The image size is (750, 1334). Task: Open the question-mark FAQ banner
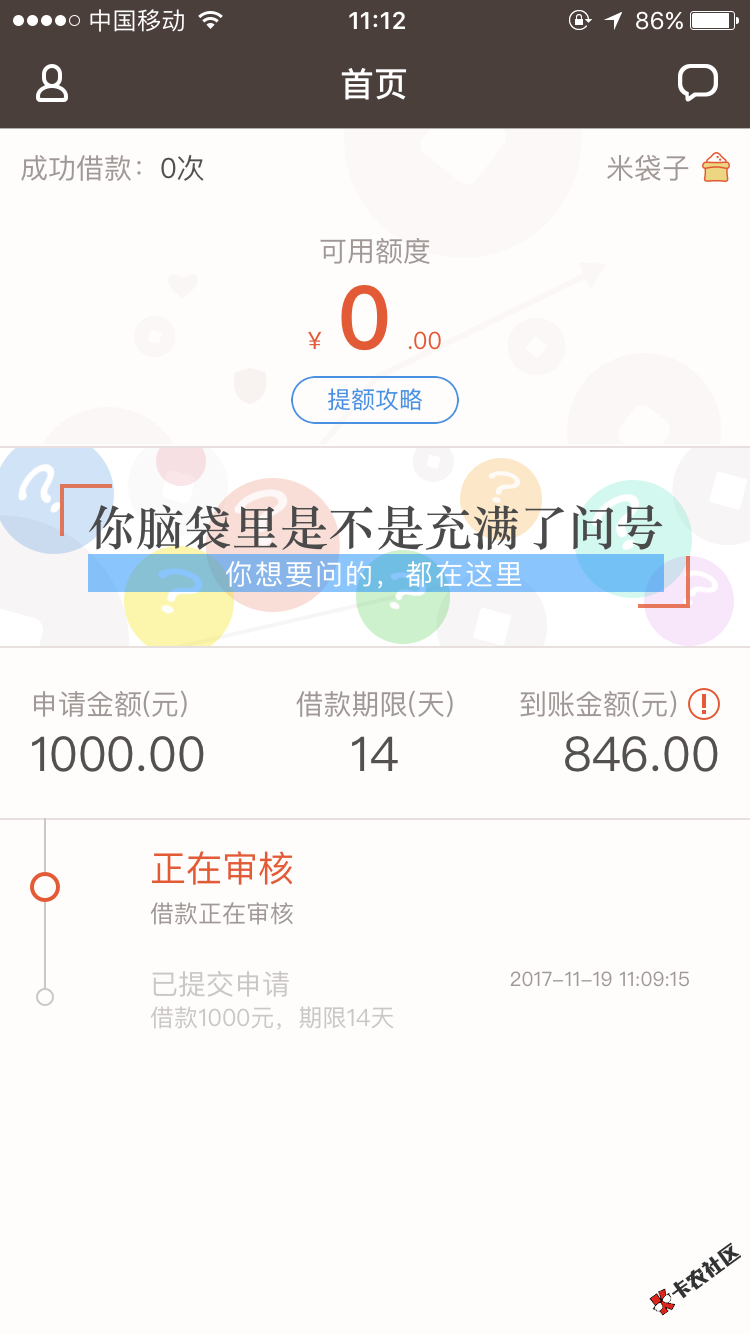(x=375, y=547)
